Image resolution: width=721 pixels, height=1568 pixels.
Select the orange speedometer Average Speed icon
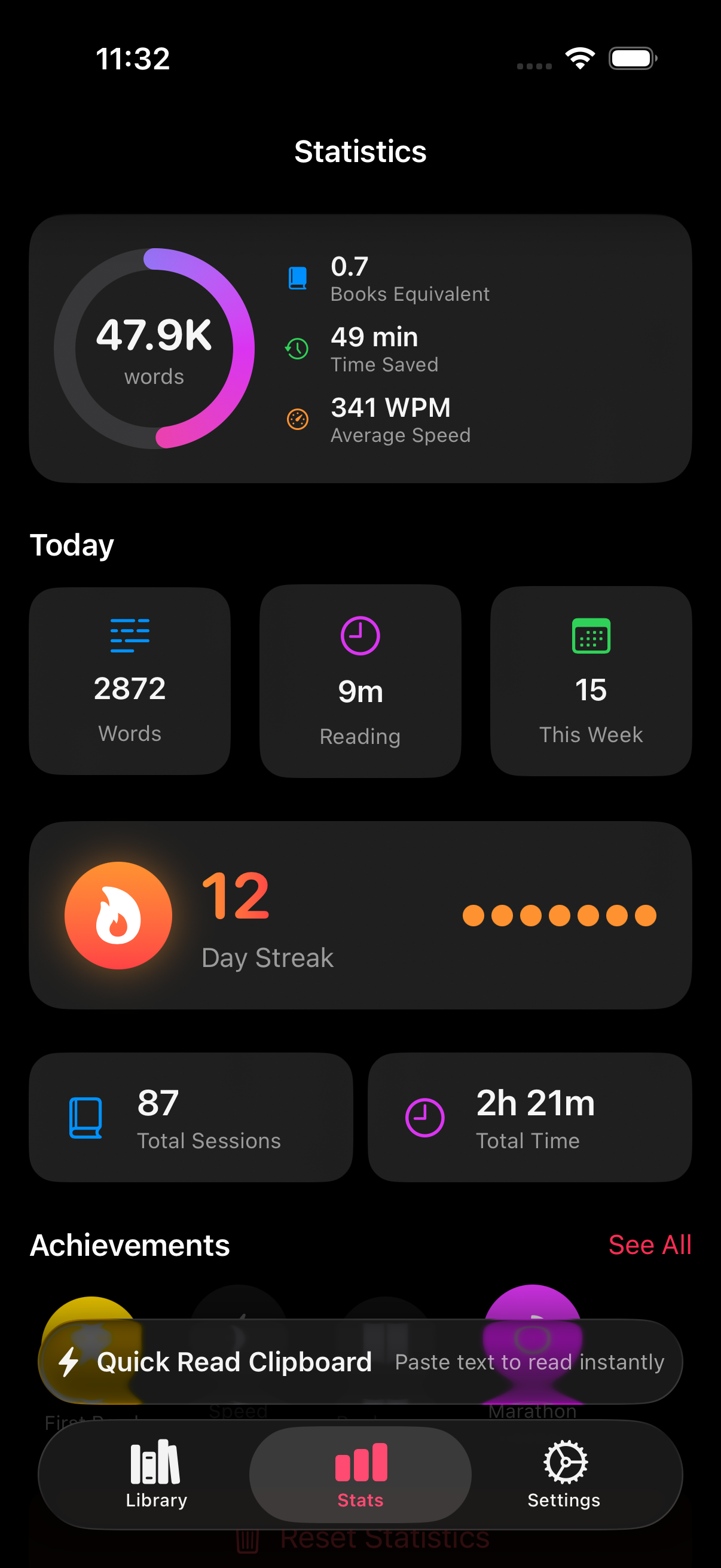pyautogui.click(x=298, y=420)
